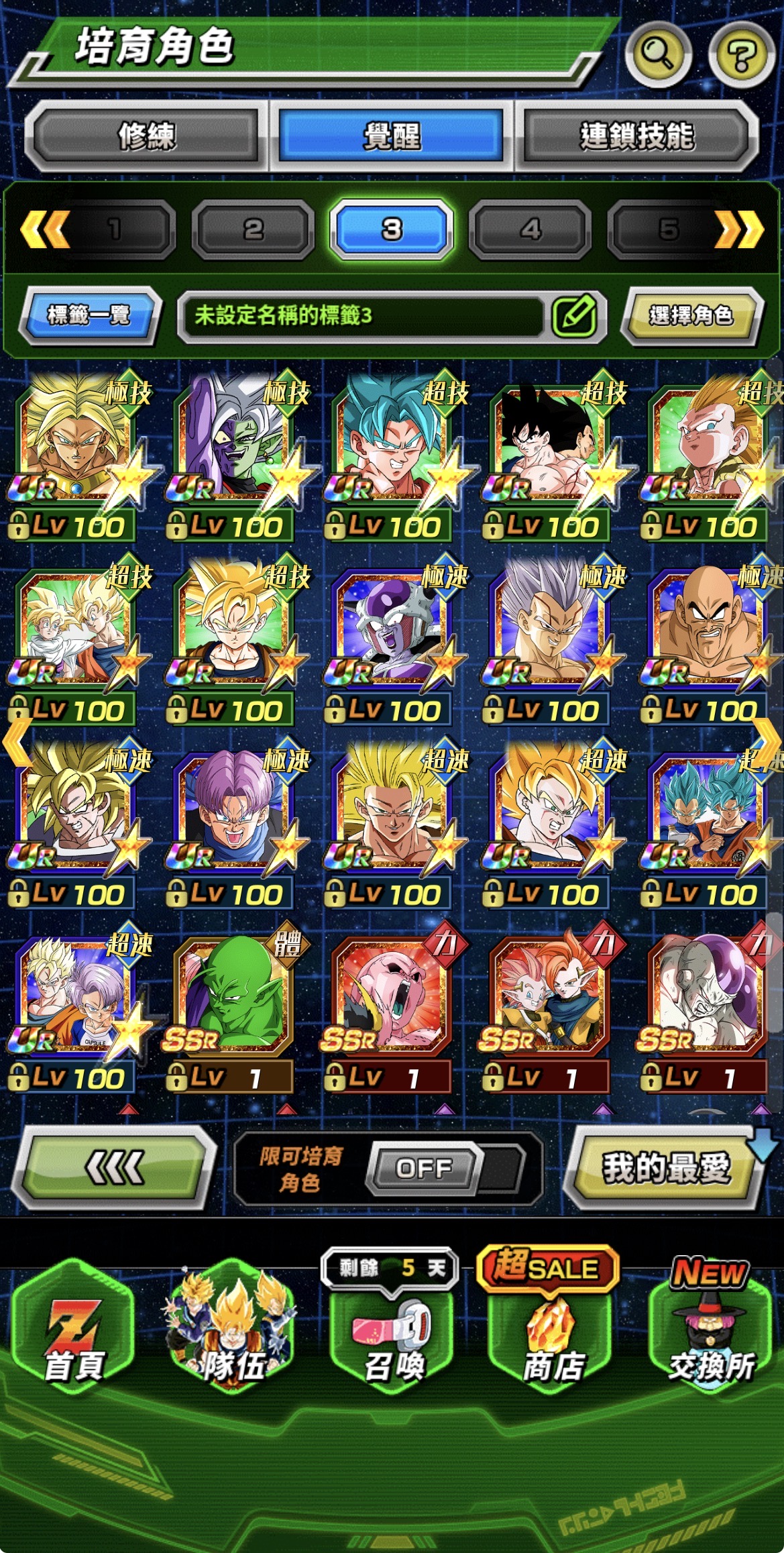Switch to the 連鎖技能 tab

click(637, 136)
